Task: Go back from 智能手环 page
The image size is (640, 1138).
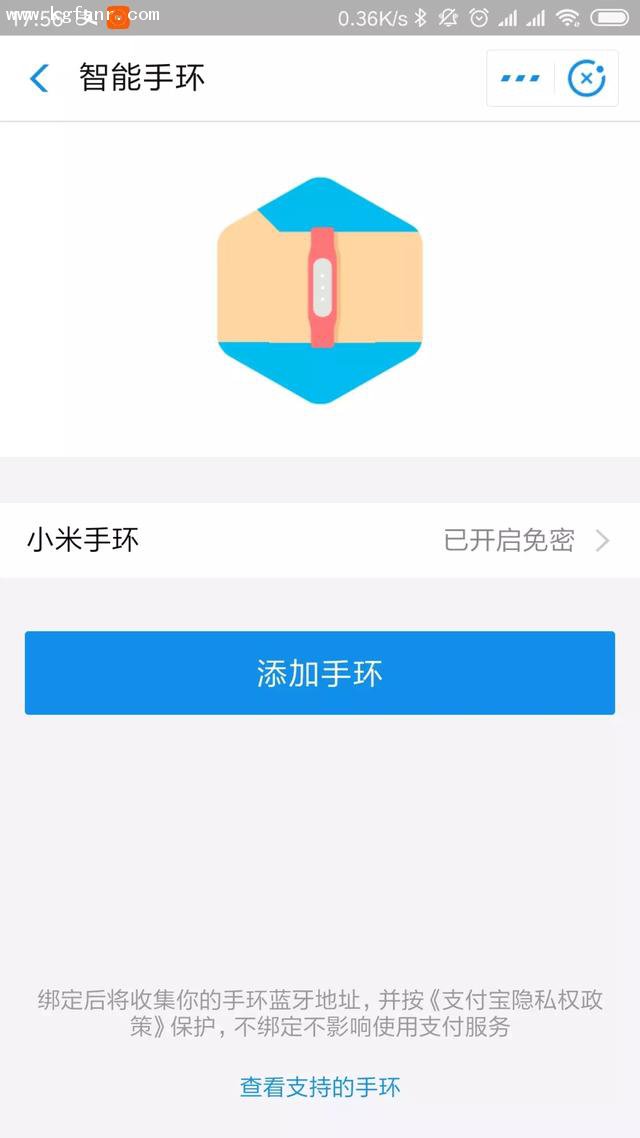Action: tap(39, 78)
